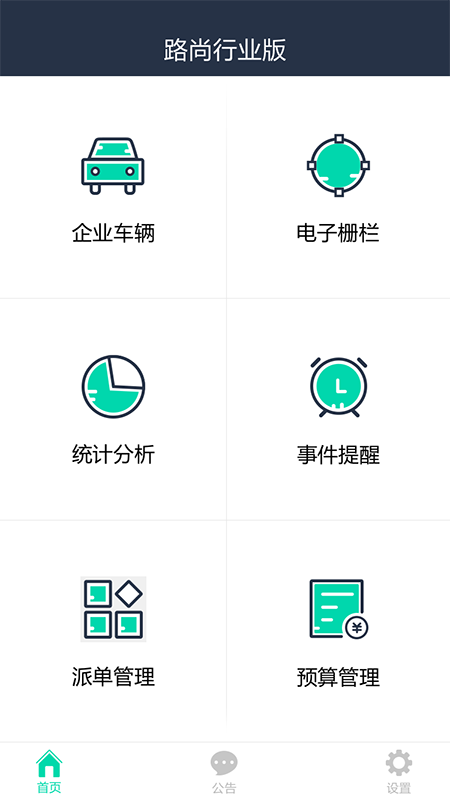Screen dimensions: 450x800
Task: Open 企业车辆 (enterprise vehicles)
Action: click(113, 187)
